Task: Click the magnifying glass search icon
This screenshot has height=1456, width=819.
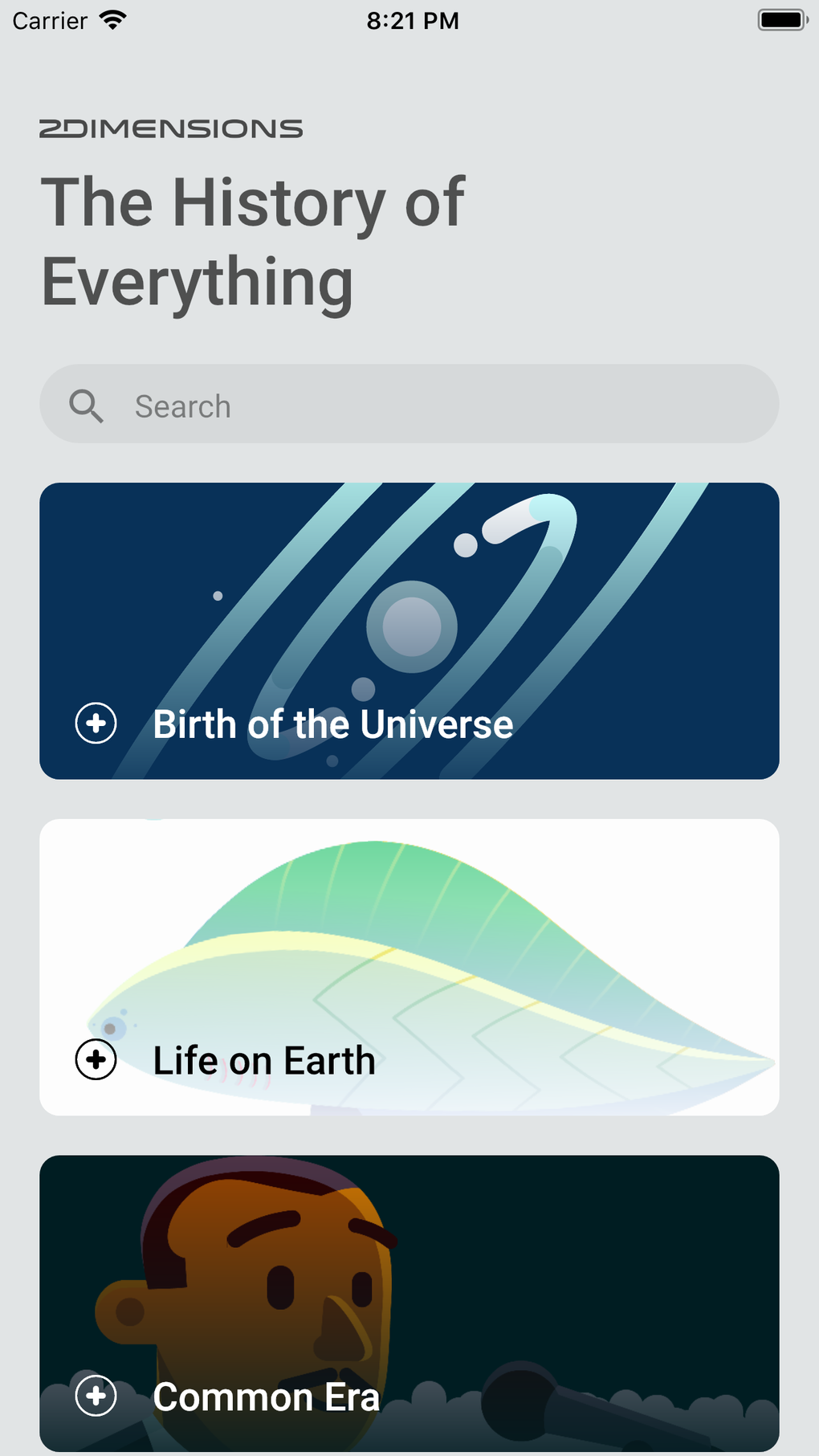Action: coord(88,406)
